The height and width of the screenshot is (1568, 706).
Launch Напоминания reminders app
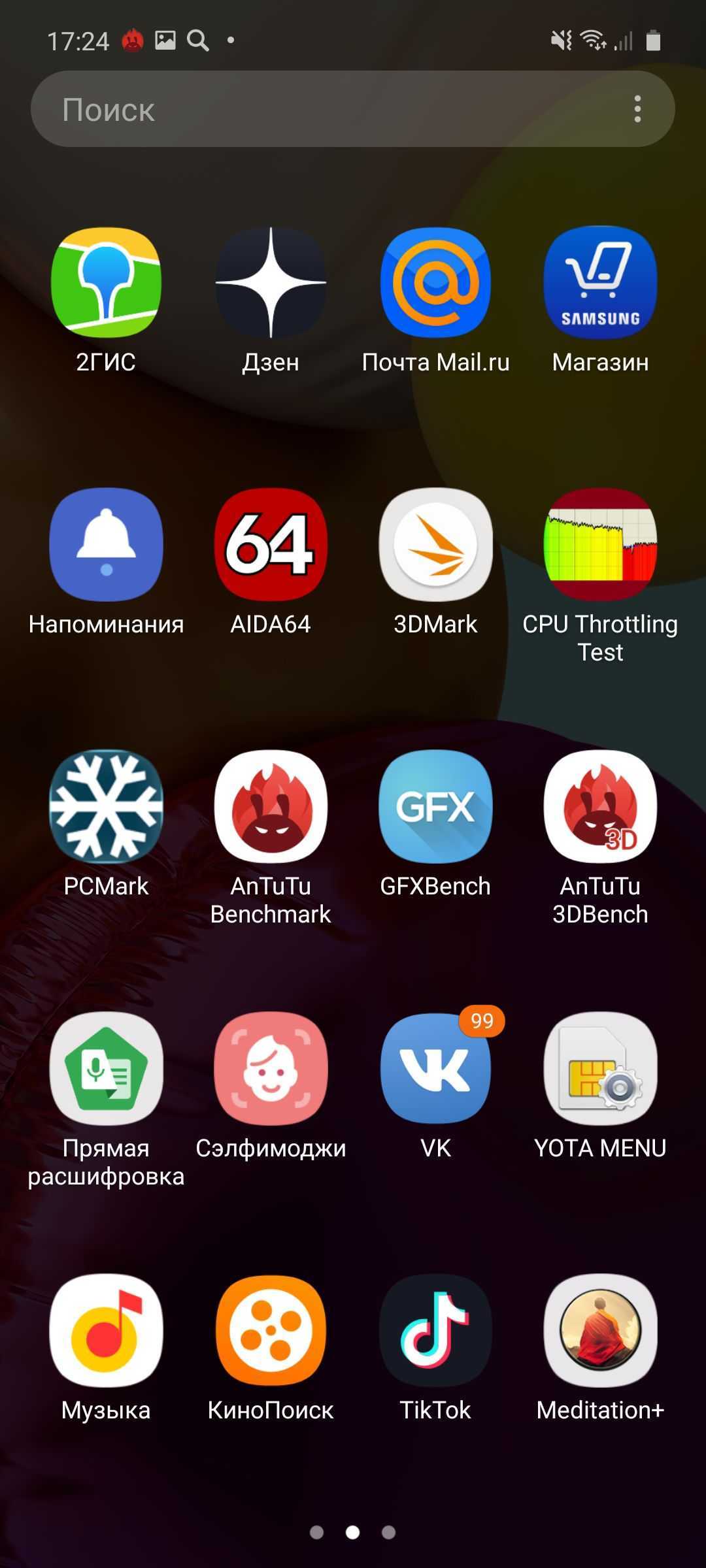pyautogui.click(x=106, y=544)
